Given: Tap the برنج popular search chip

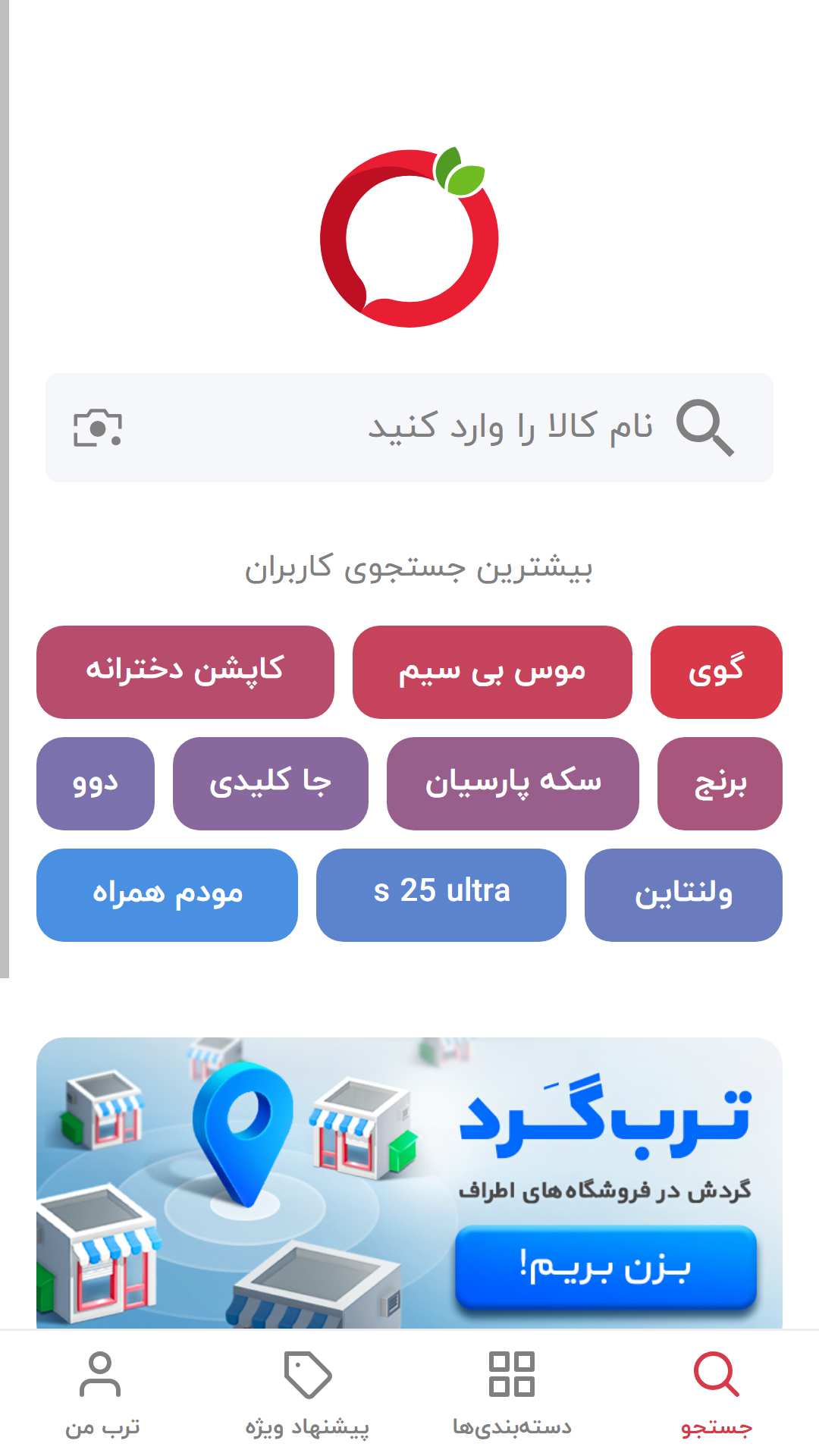Looking at the screenshot, I should pyautogui.click(x=720, y=783).
